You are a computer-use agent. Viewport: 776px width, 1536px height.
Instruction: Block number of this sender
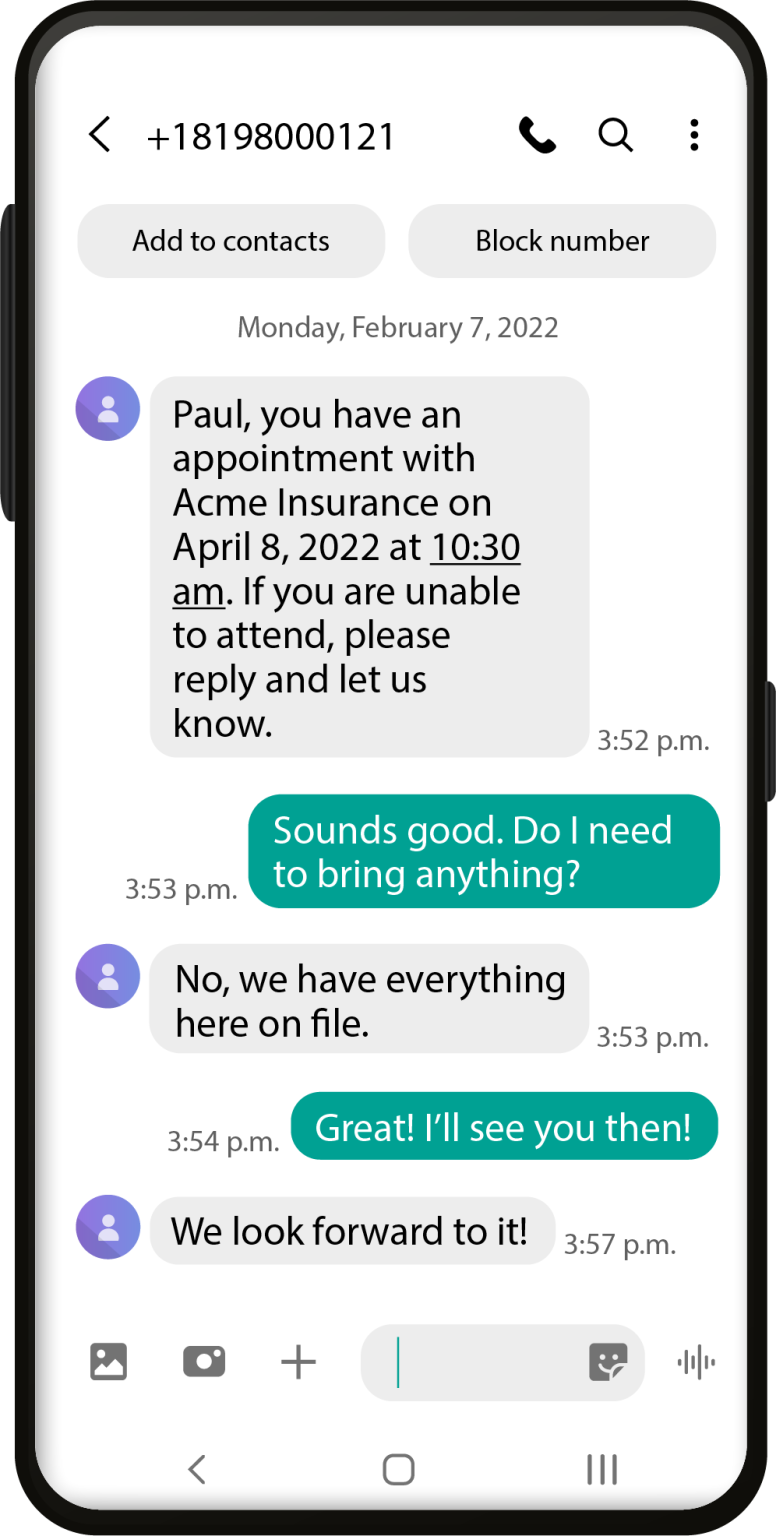click(562, 241)
